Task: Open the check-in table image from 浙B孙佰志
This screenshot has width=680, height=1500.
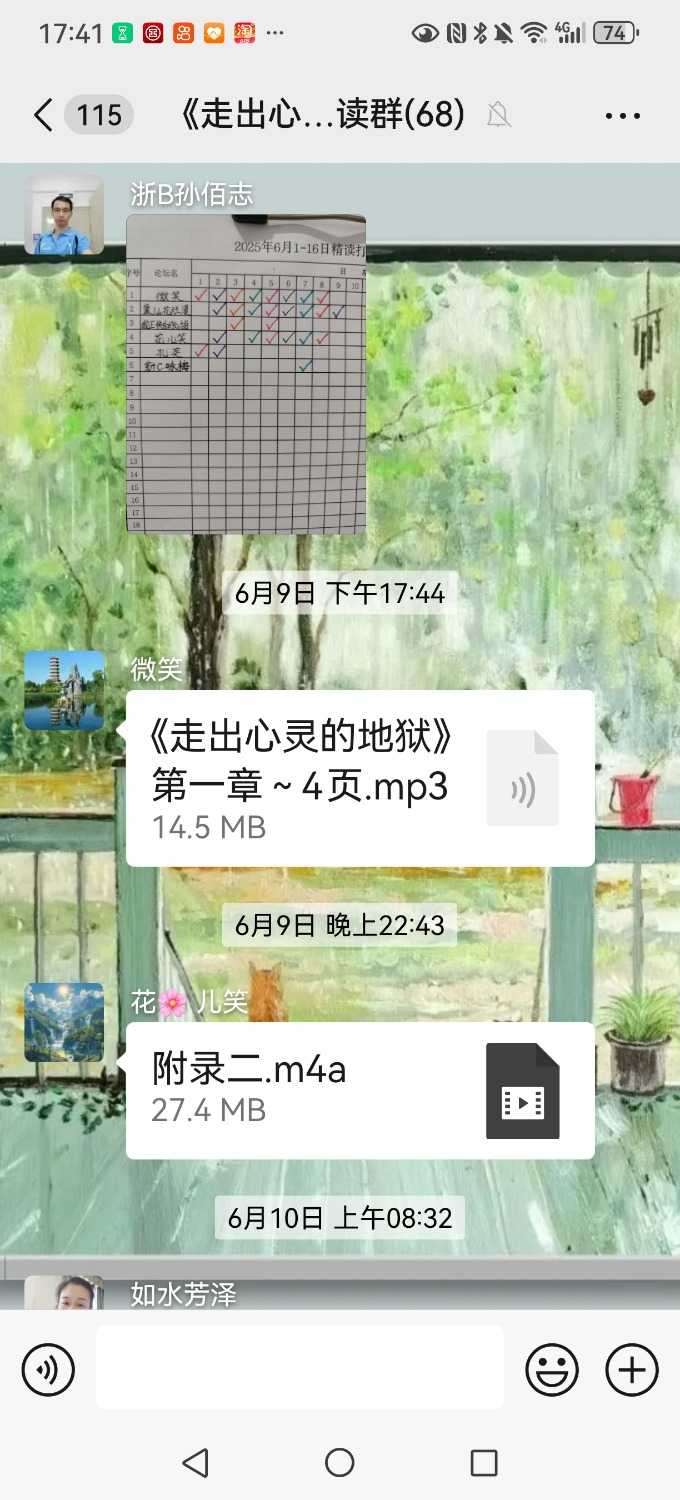Action: 246,373
